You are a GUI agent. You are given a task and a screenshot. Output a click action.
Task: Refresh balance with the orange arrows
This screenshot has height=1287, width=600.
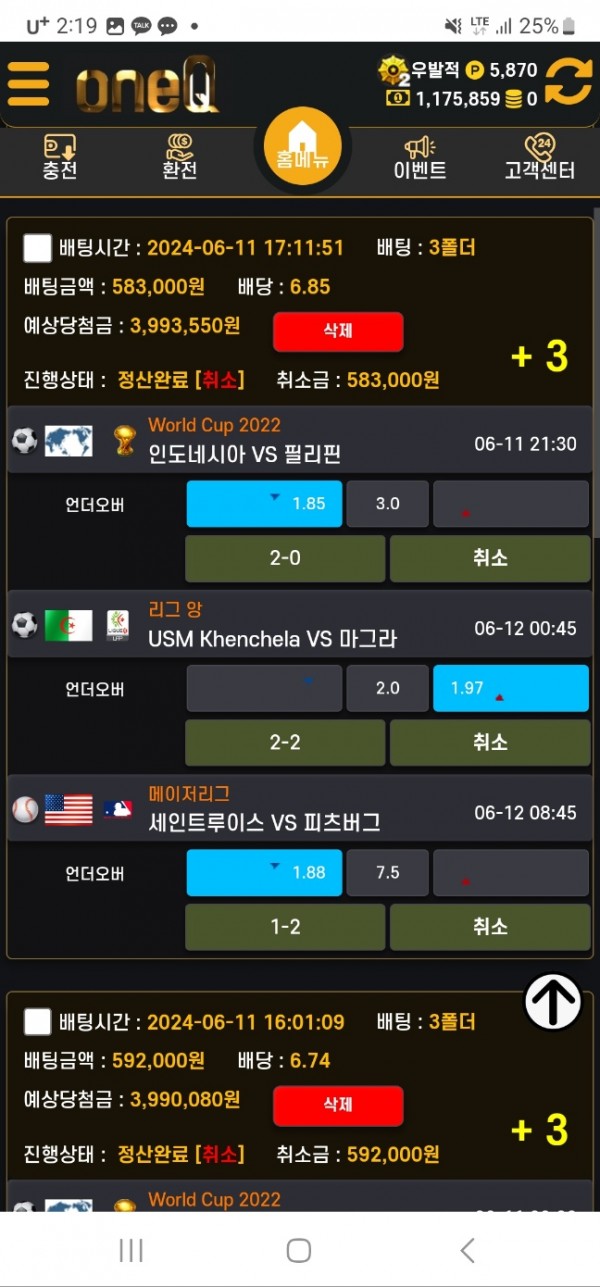coord(568,83)
